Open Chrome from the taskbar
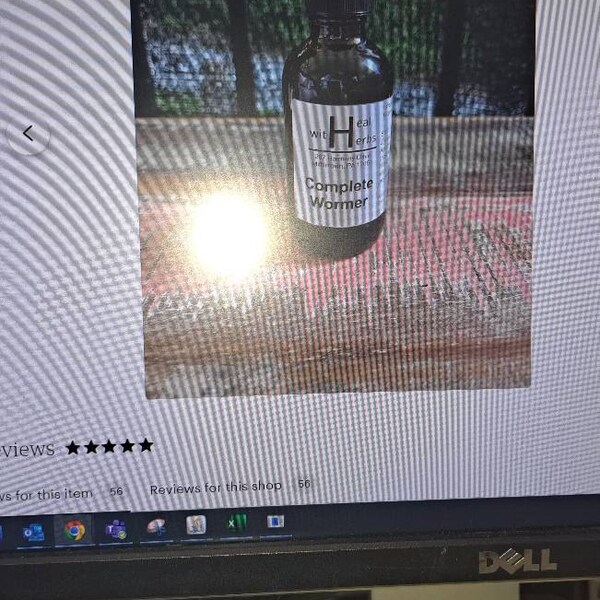Image resolution: width=600 pixels, height=600 pixels. [74, 531]
